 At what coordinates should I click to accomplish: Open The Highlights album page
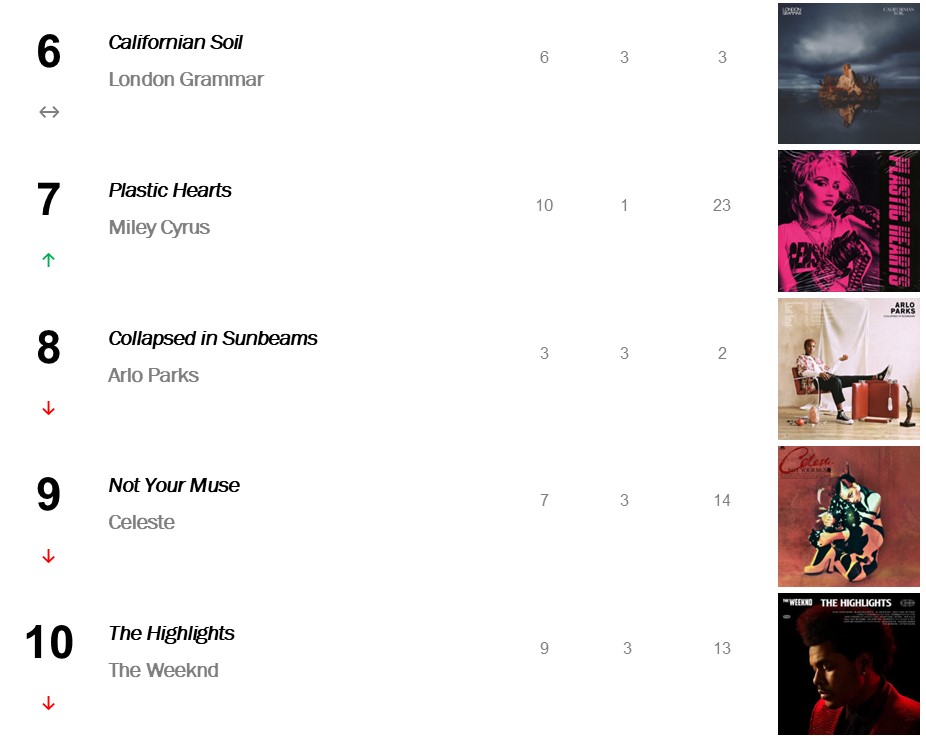[171, 634]
